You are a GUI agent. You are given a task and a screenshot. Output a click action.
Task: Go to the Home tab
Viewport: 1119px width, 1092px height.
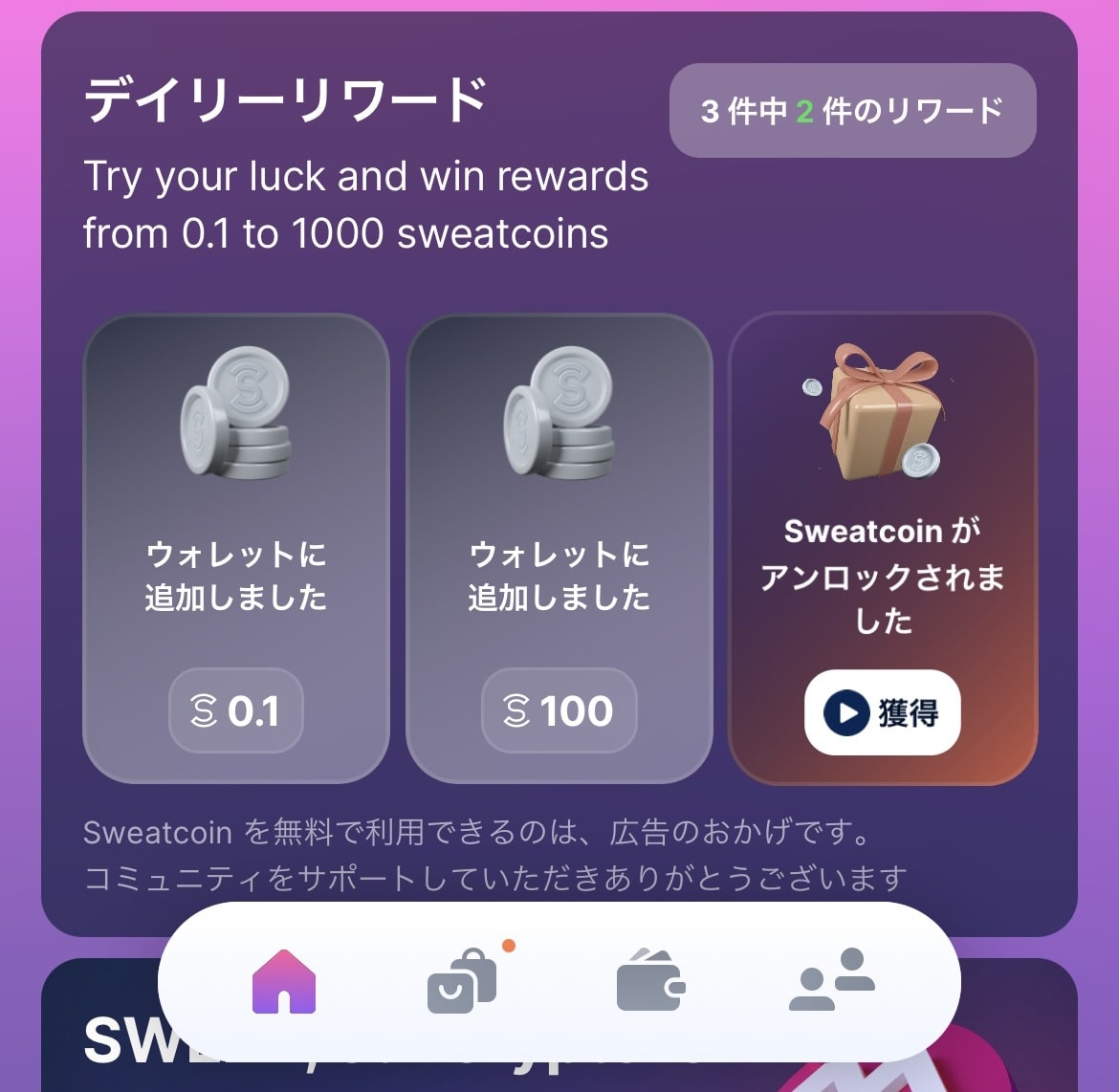coord(283,982)
